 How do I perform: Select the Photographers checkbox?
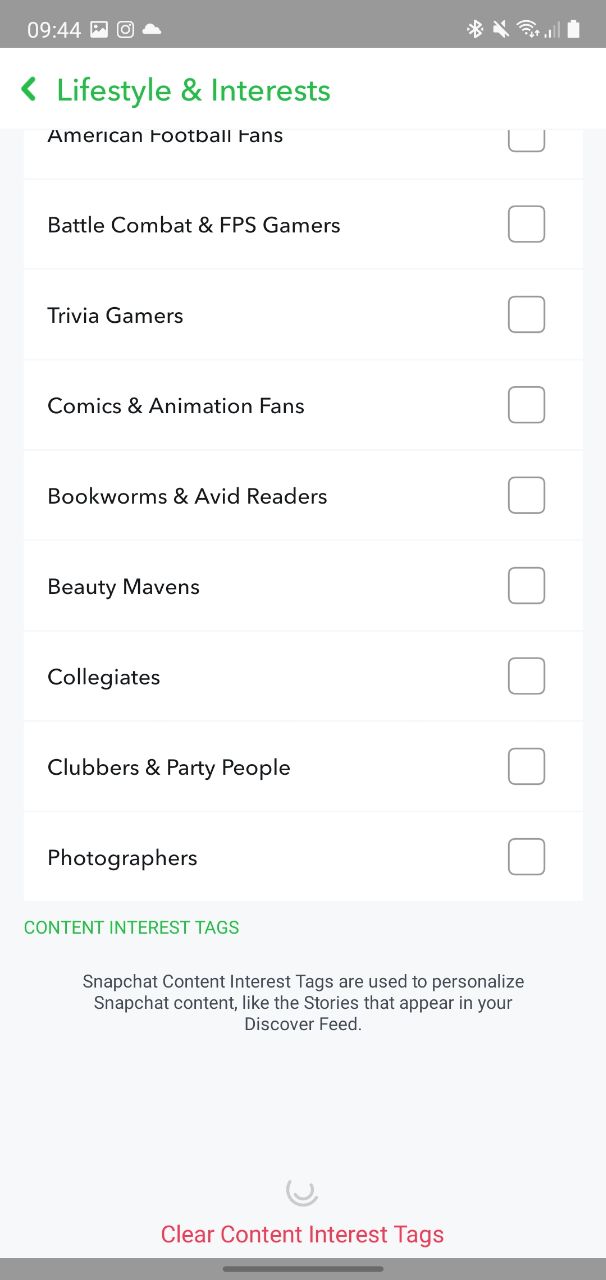(x=526, y=857)
